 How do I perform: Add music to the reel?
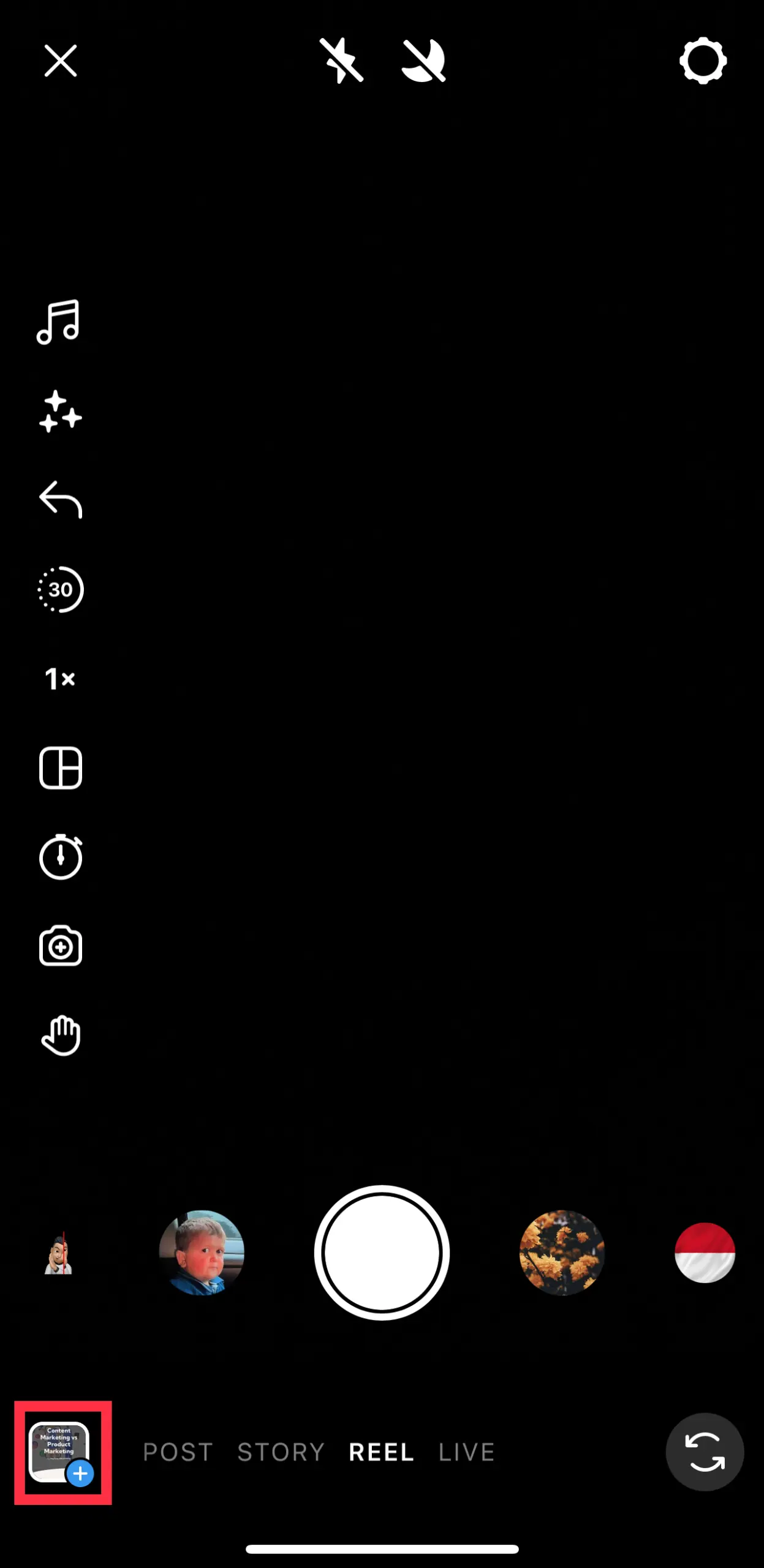59,322
